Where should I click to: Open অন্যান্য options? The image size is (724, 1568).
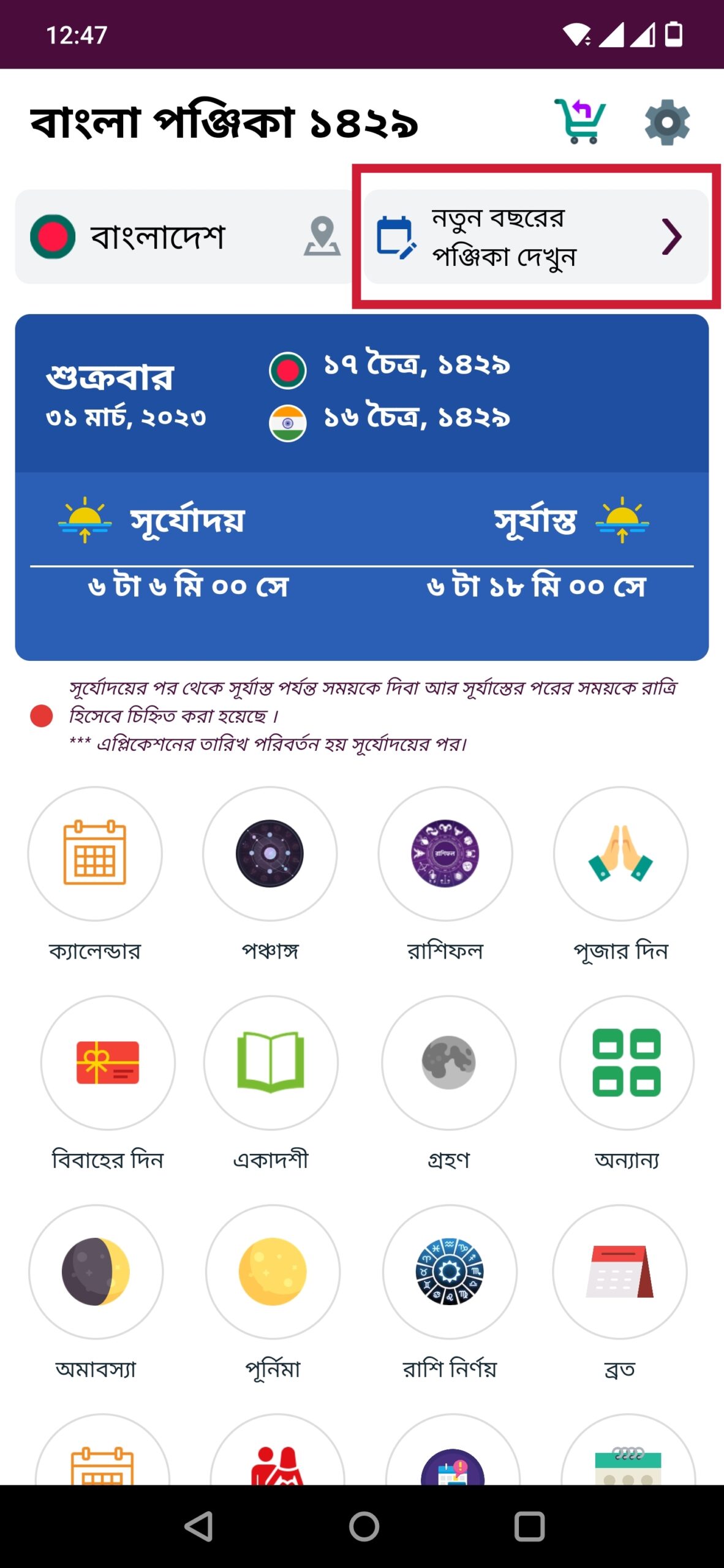click(x=626, y=1062)
